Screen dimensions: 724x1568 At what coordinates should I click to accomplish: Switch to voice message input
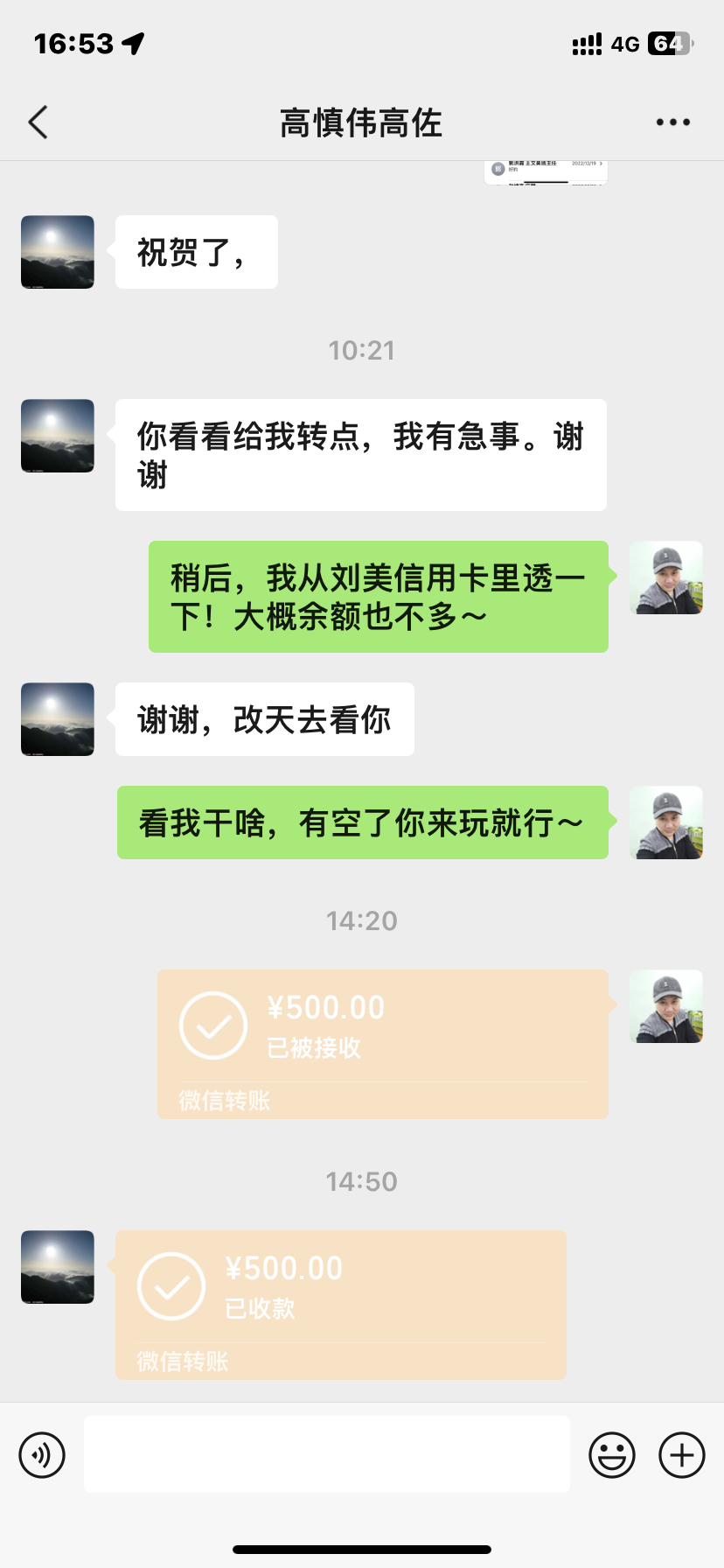point(42,1455)
